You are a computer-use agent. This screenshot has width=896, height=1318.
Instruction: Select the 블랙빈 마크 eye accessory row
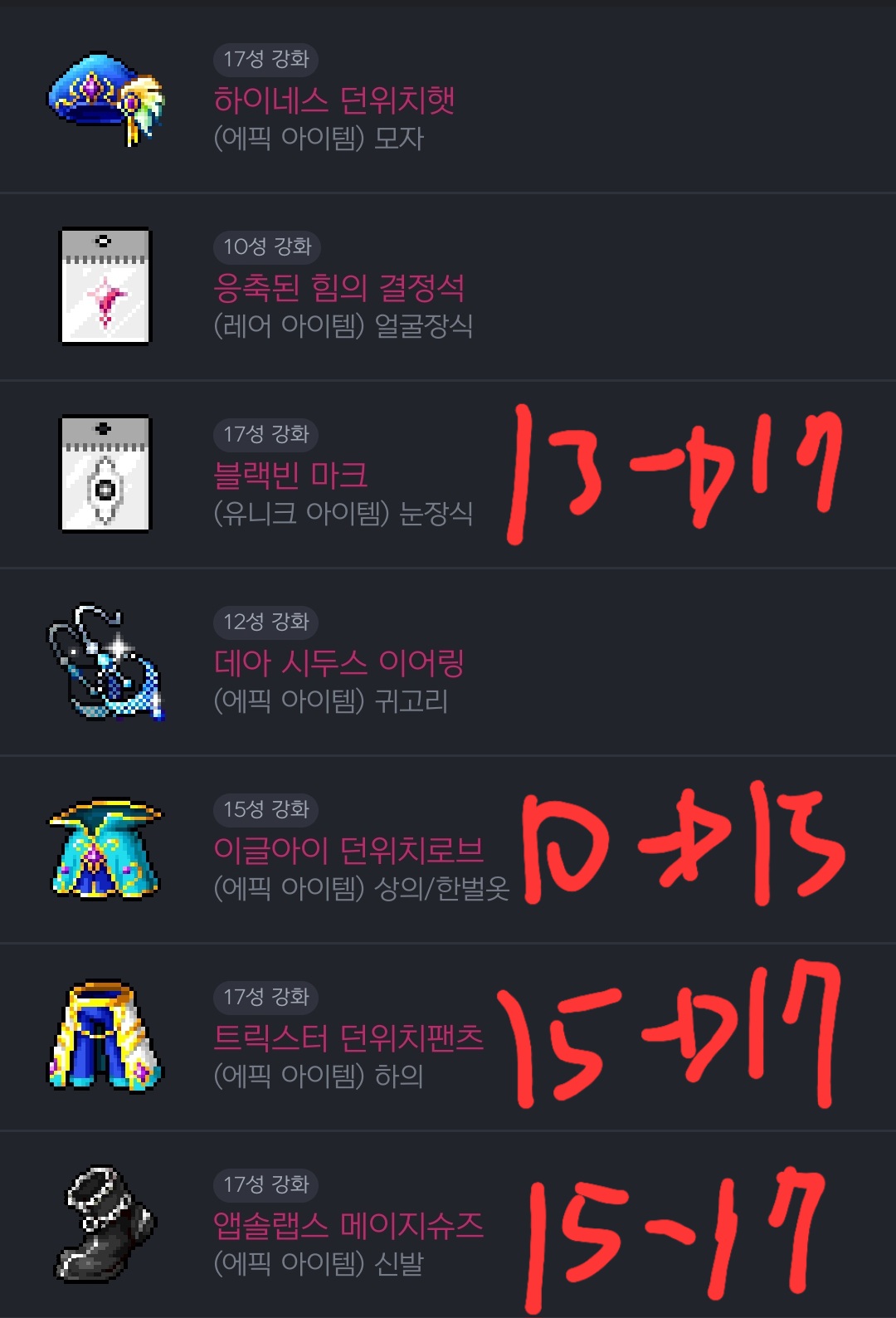click(x=448, y=475)
